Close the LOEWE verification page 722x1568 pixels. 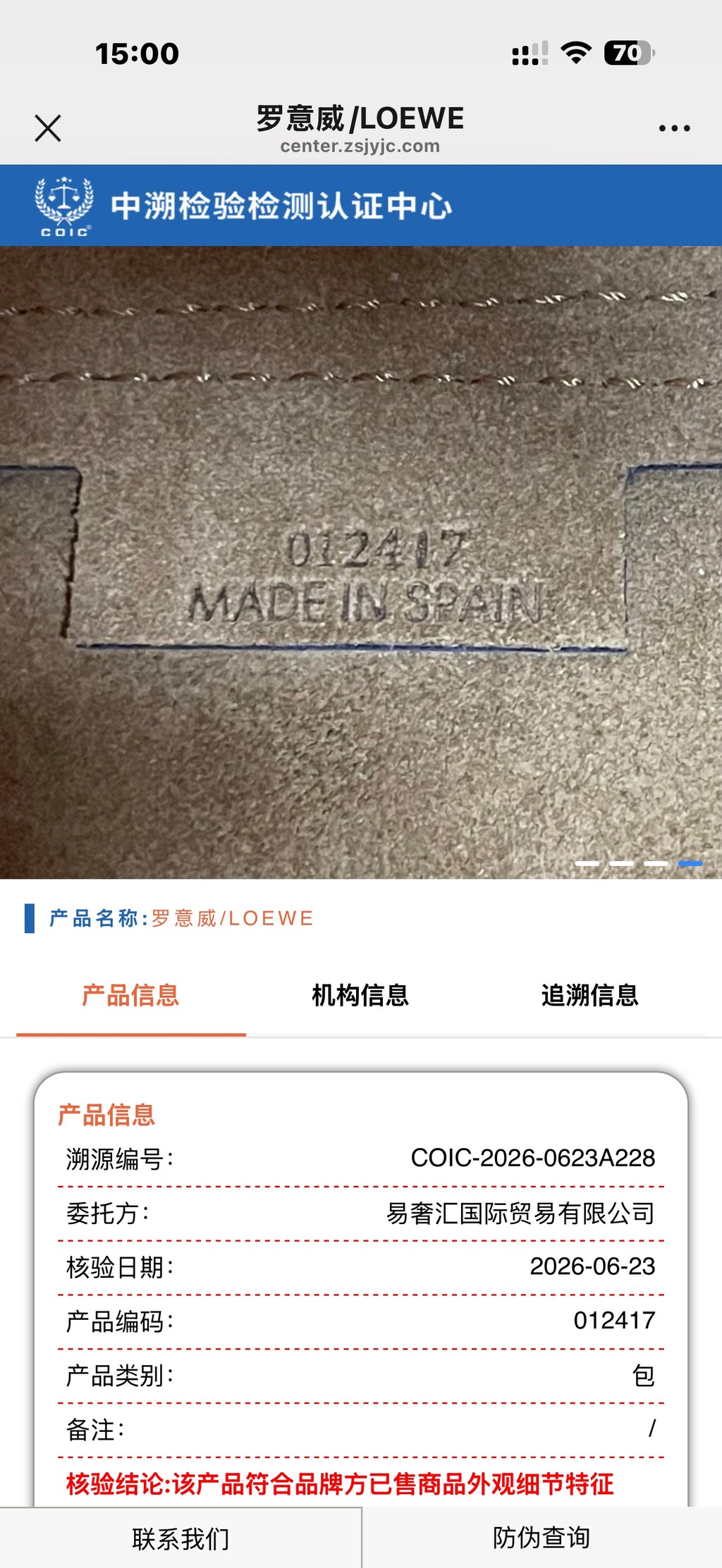[48, 128]
